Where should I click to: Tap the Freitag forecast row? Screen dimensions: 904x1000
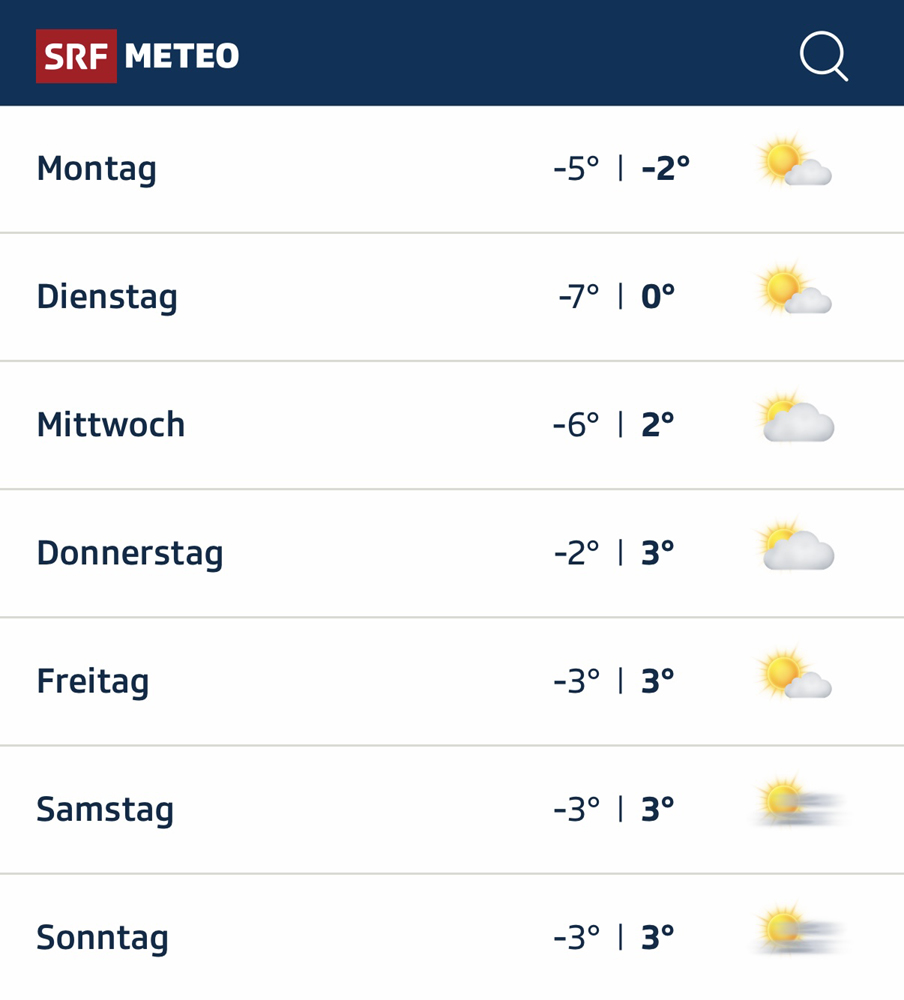coord(450,681)
